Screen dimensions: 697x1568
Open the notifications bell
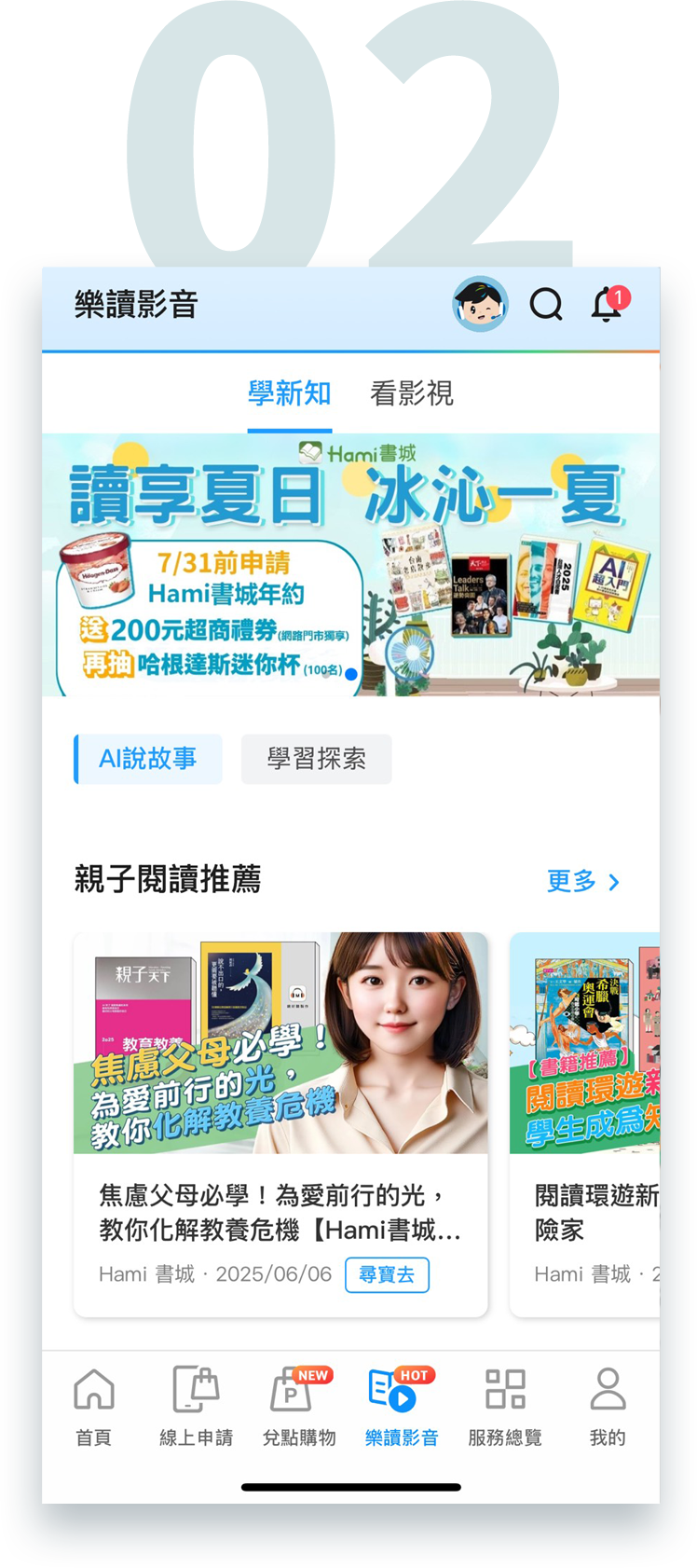pos(608,304)
